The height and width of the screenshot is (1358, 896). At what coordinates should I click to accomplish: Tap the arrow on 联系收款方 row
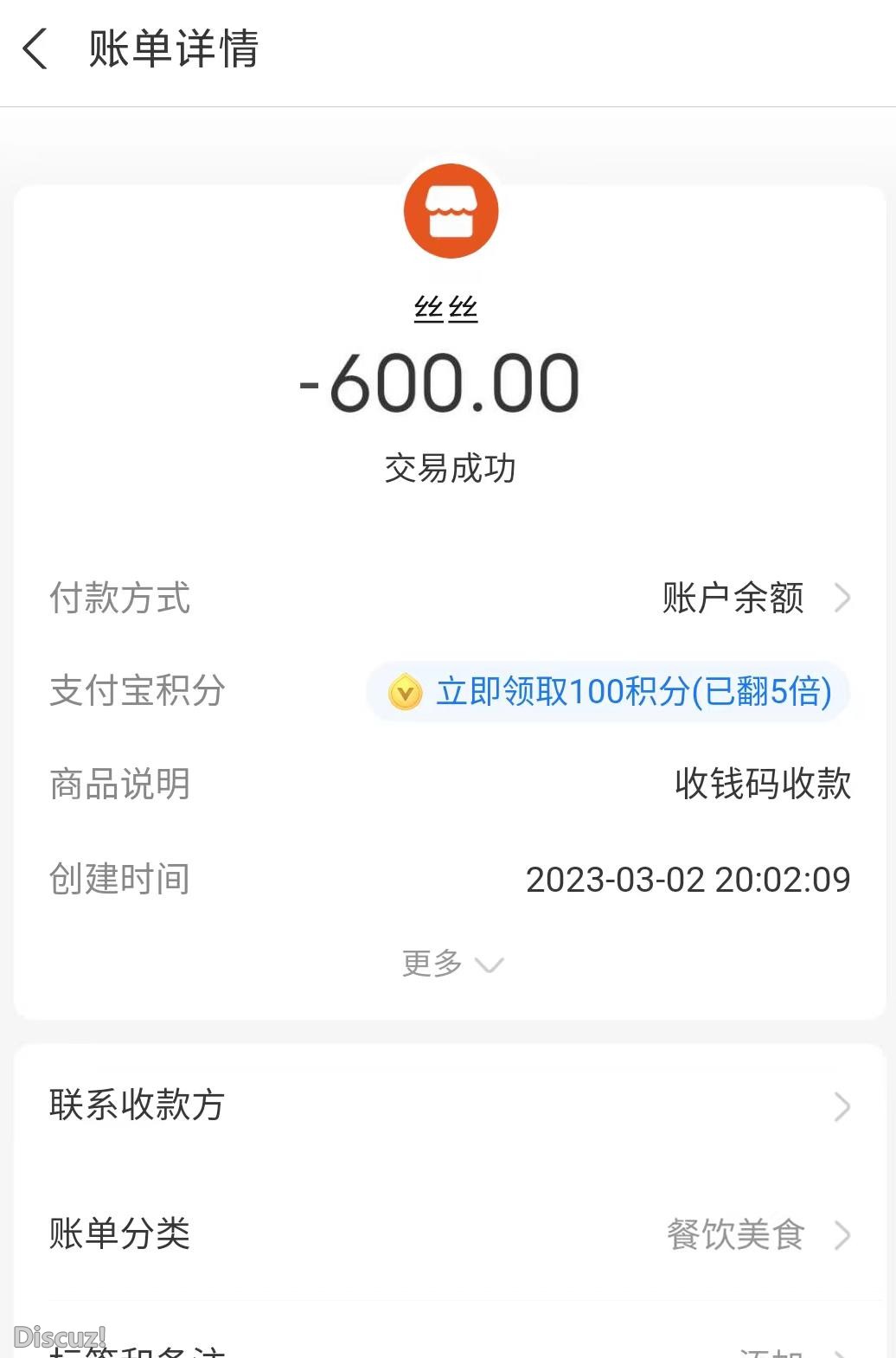point(843,1105)
